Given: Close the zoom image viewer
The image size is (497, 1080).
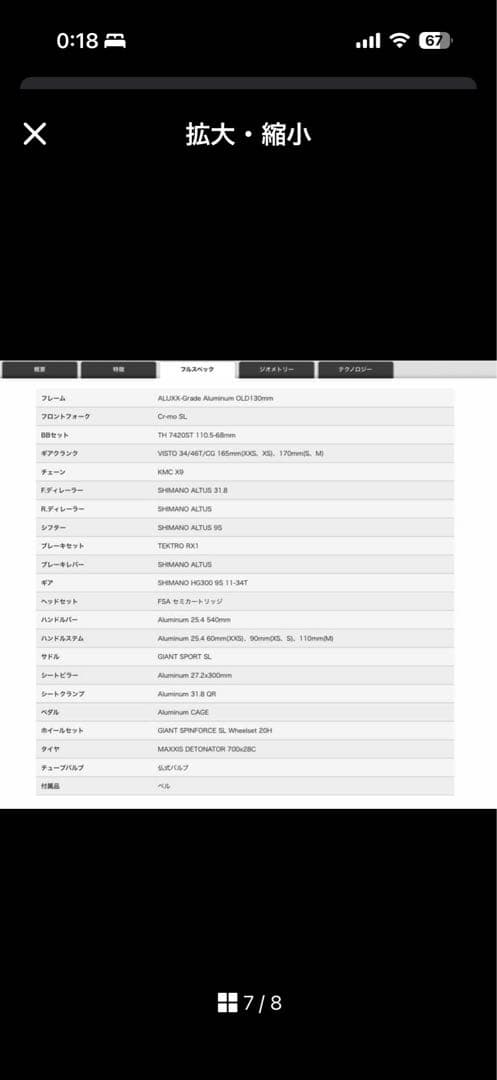Looking at the screenshot, I should point(34,134).
